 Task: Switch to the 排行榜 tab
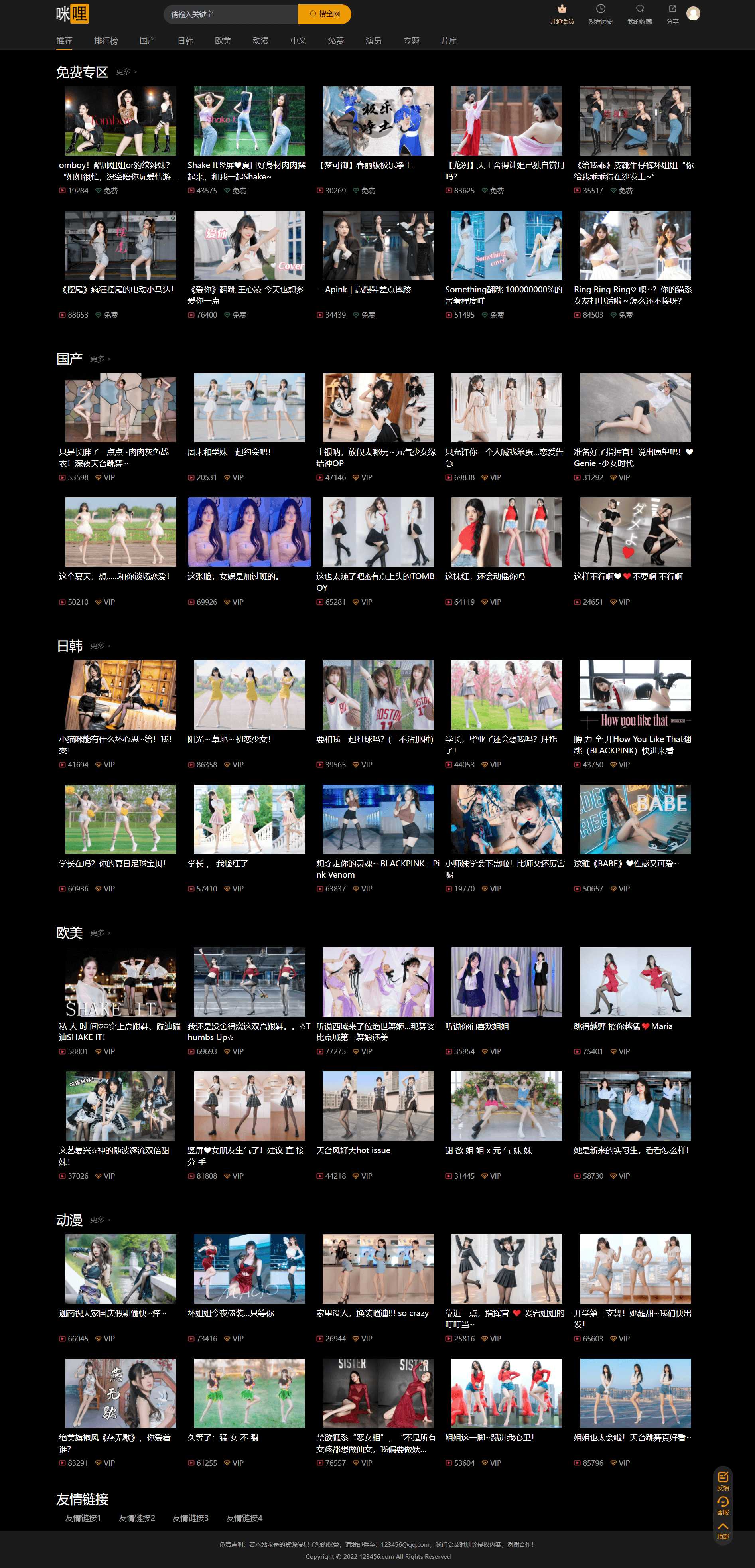point(106,41)
